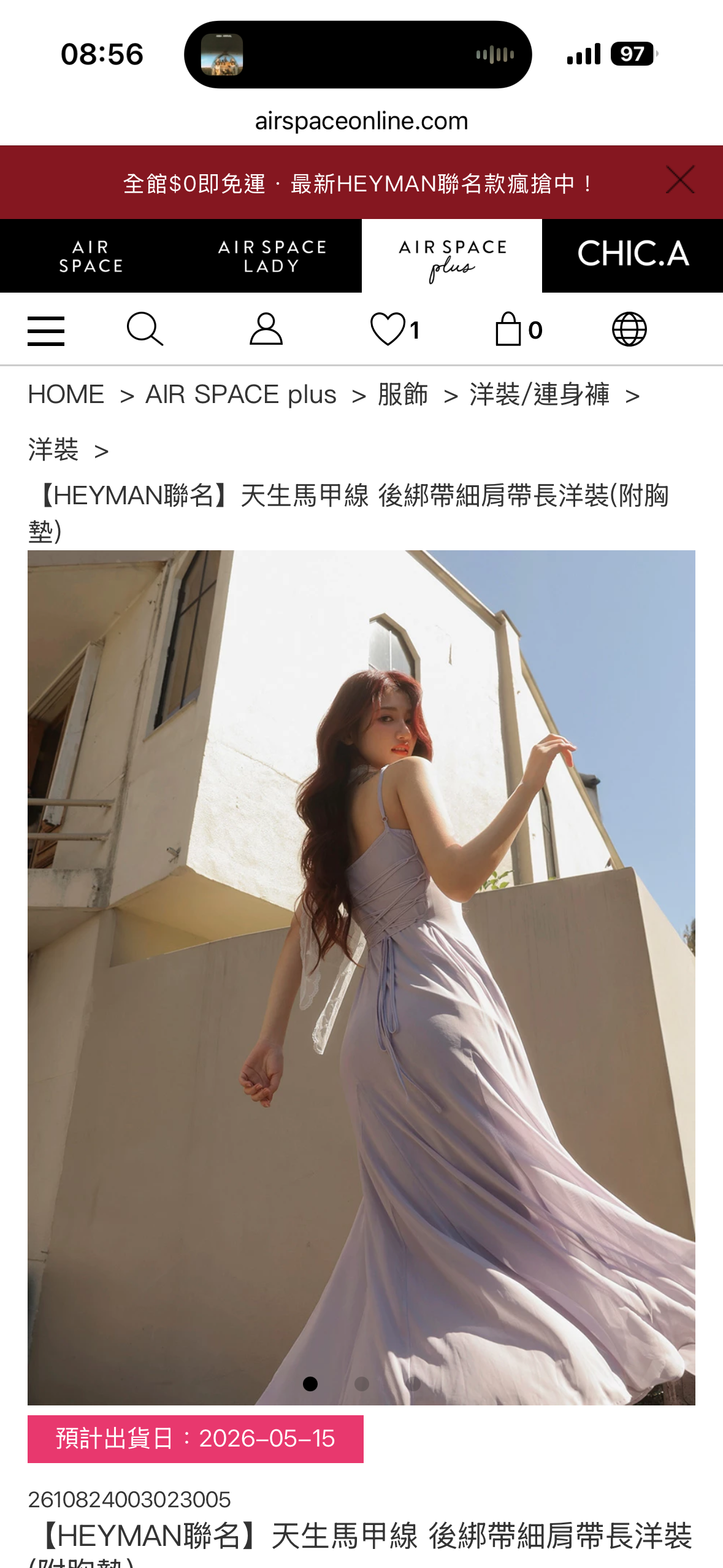Open the AIR SPACE plus breadcrumb
The image size is (723, 1568).
[x=241, y=394]
